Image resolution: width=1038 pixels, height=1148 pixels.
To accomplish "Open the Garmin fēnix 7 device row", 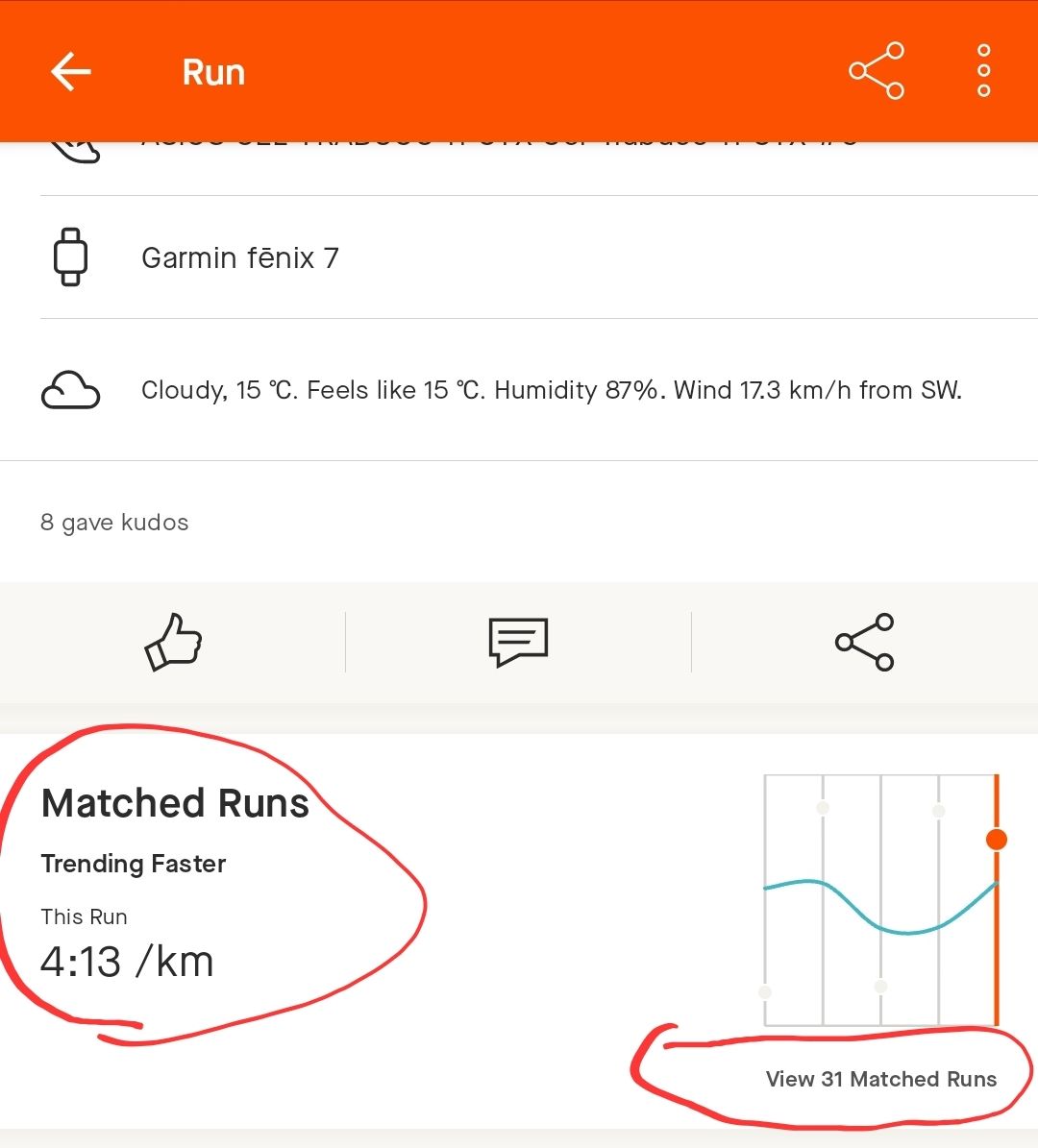I will click(240, 257).
